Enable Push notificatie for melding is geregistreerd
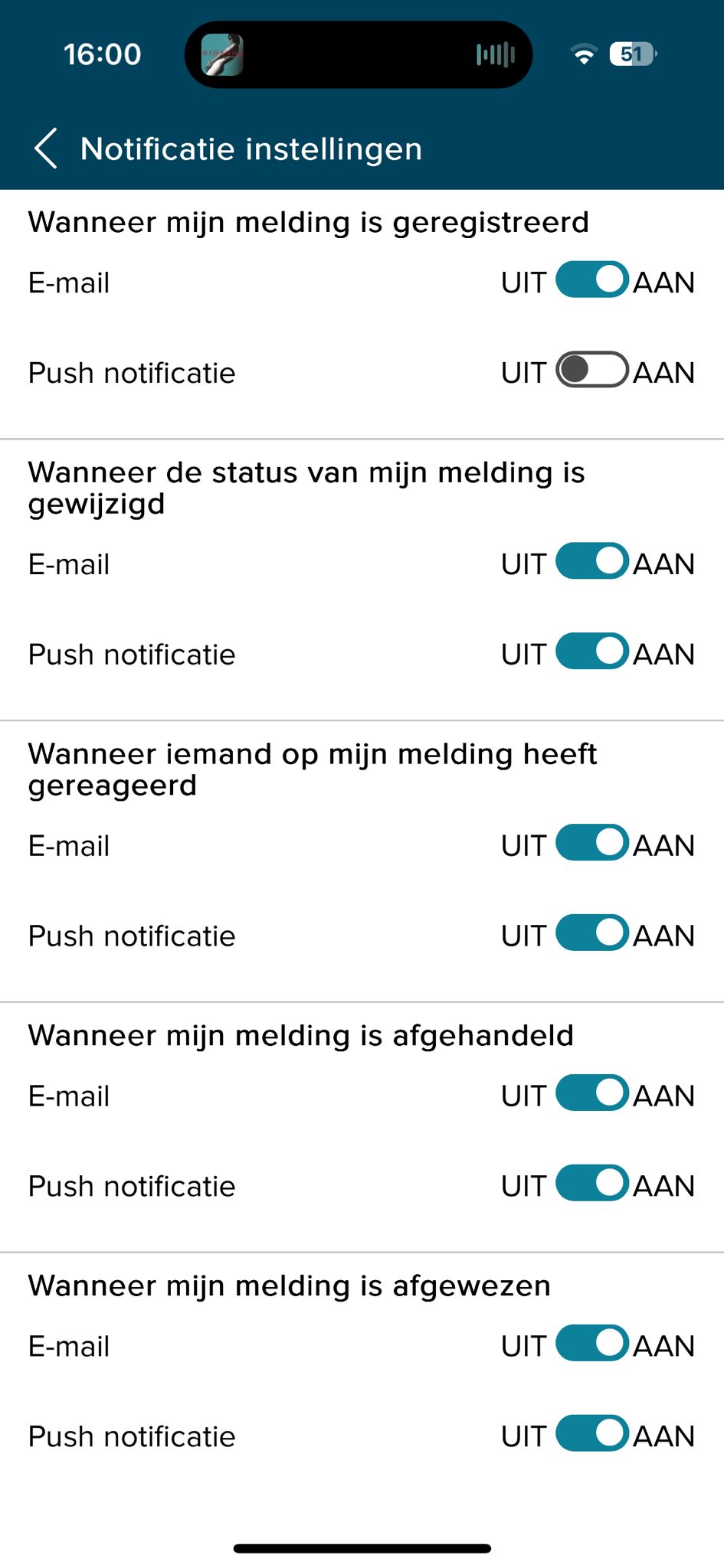This screenshot has height=1568, width=724. (591, 371)
